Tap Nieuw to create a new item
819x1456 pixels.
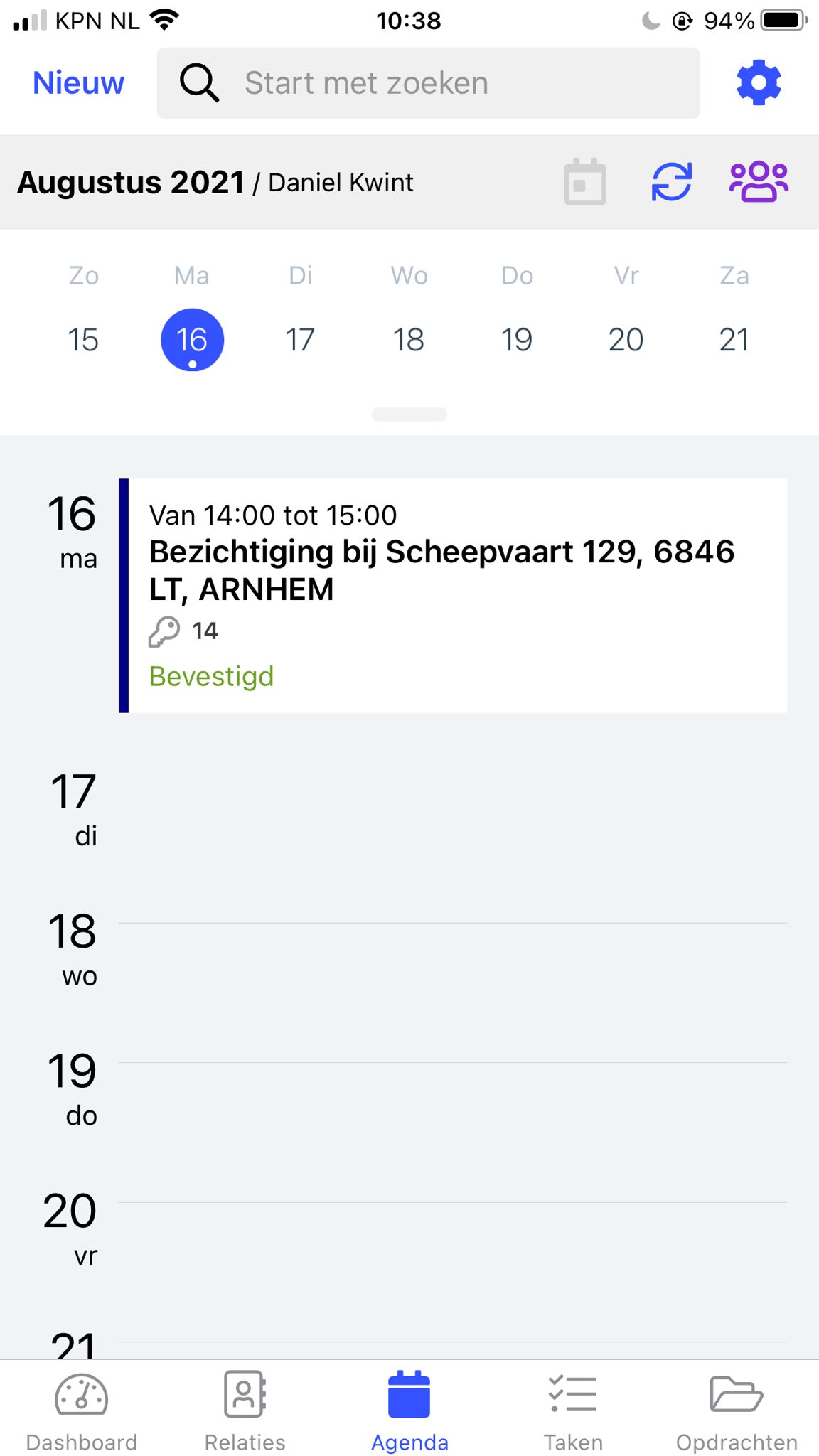[78, 83]
